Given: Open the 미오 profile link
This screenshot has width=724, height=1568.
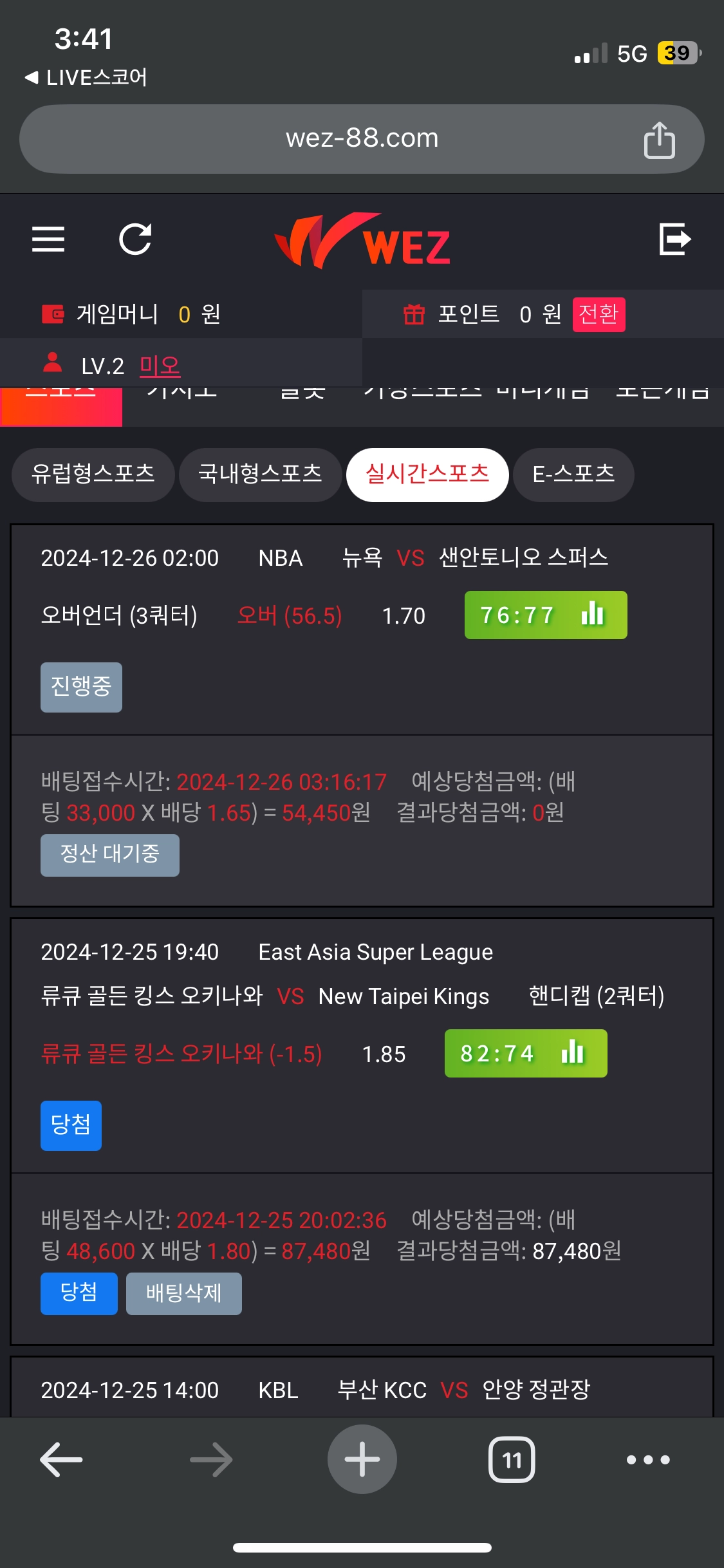Looking at the screenshot, I should click(160, 366).
